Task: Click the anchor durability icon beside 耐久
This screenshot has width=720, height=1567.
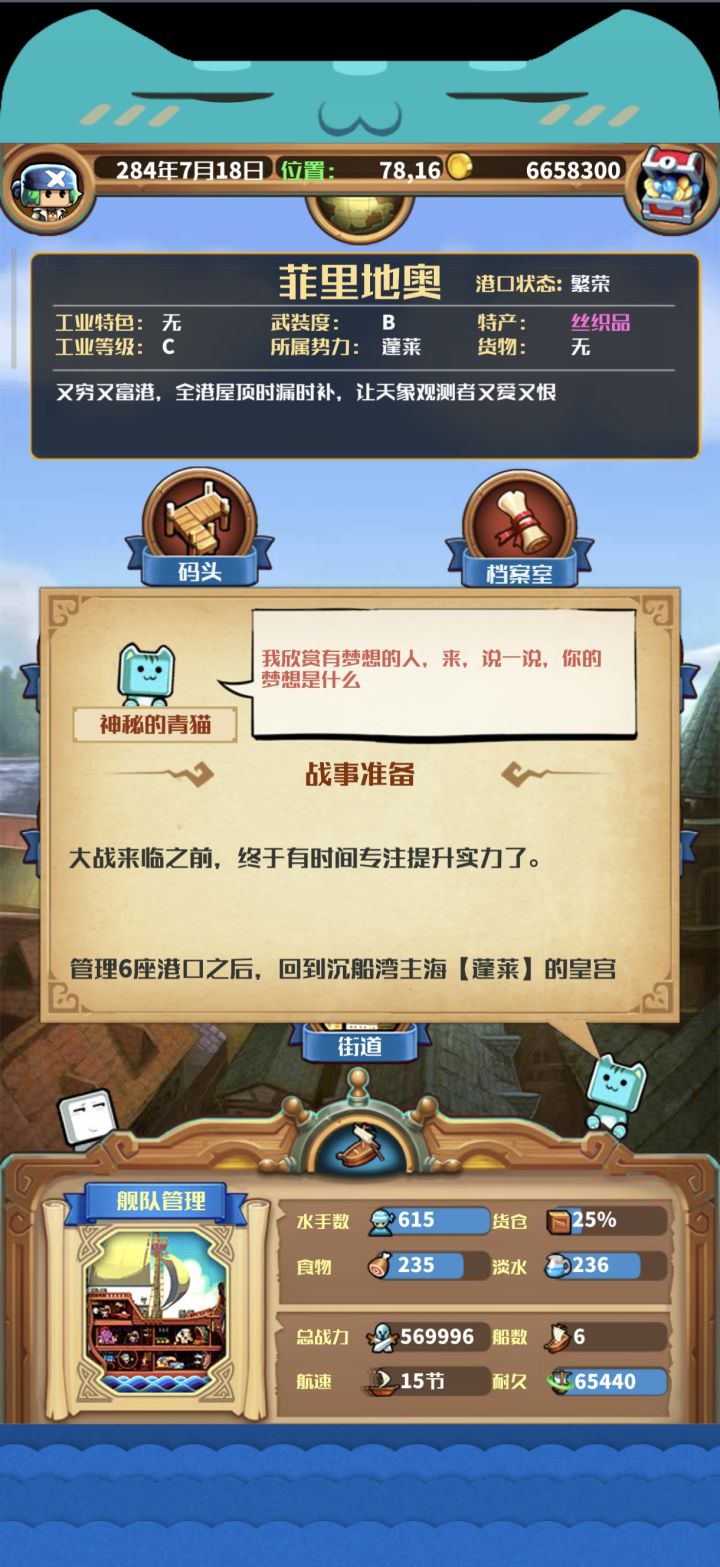Action: coord(562,1380)
